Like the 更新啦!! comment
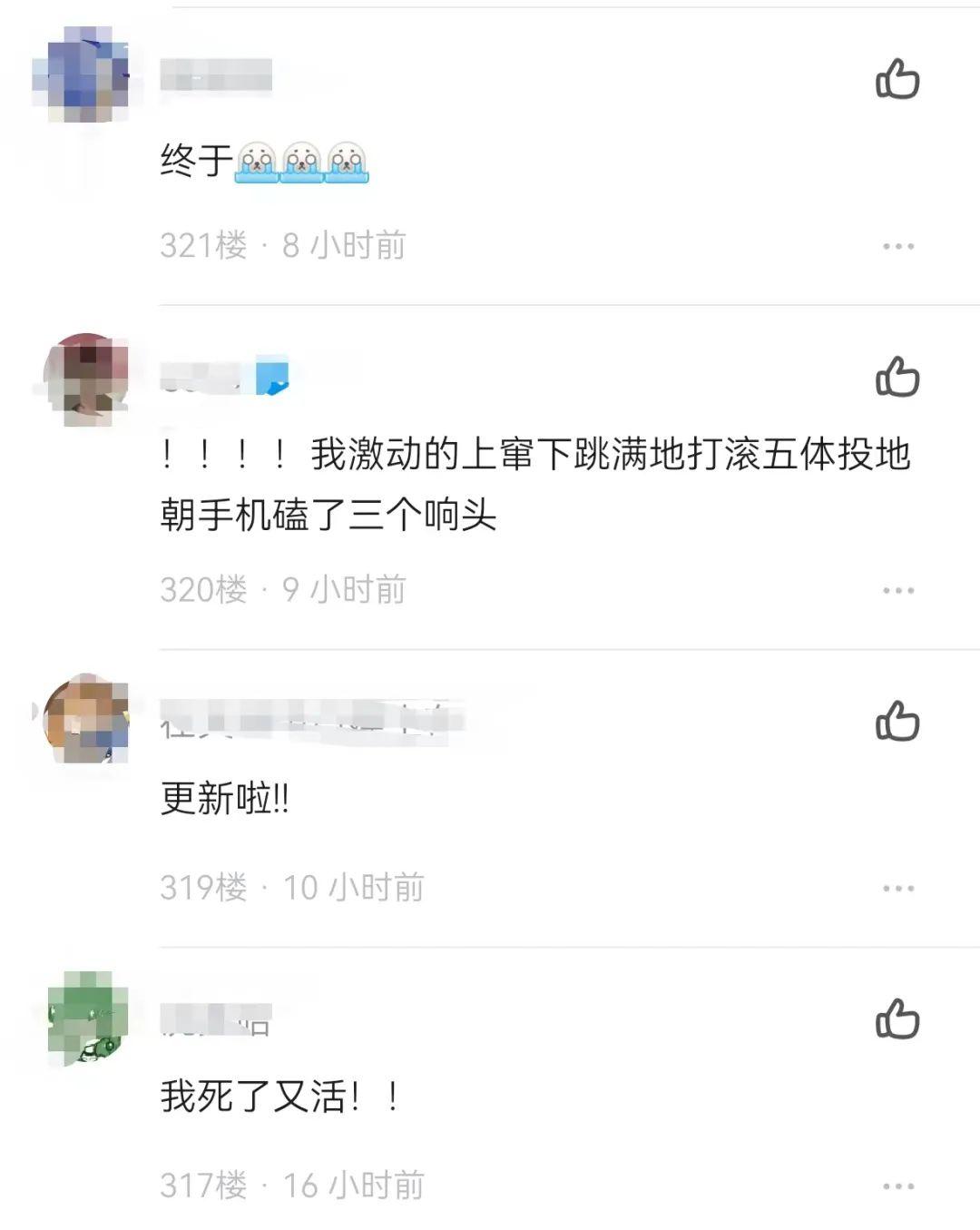Viewport: 980px width, 1230px height. tap(897, 722)
